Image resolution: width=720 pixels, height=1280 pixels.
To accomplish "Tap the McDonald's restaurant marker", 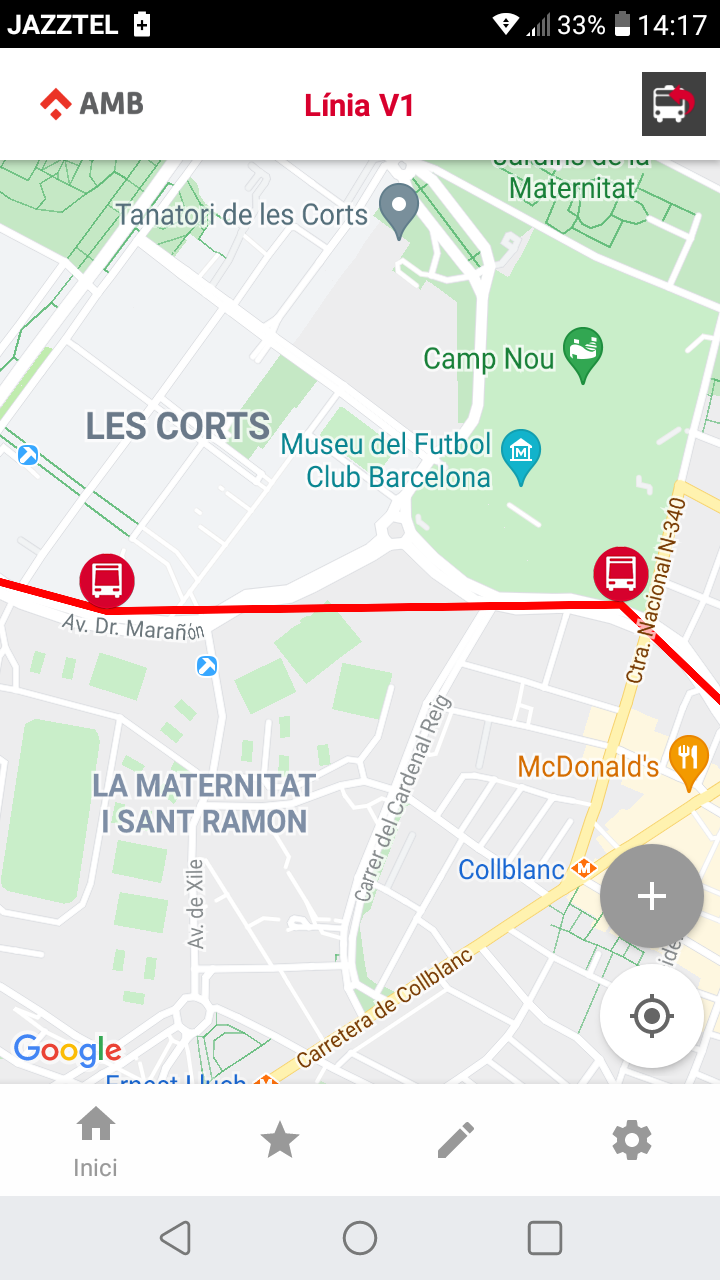I will coord(688,760).
